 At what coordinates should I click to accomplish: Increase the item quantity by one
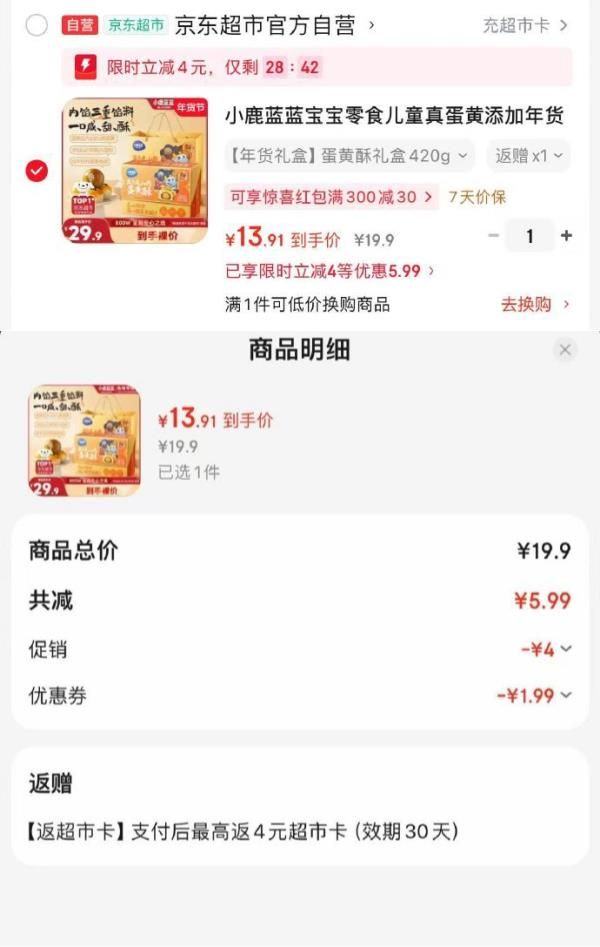(x=566, y=236)
